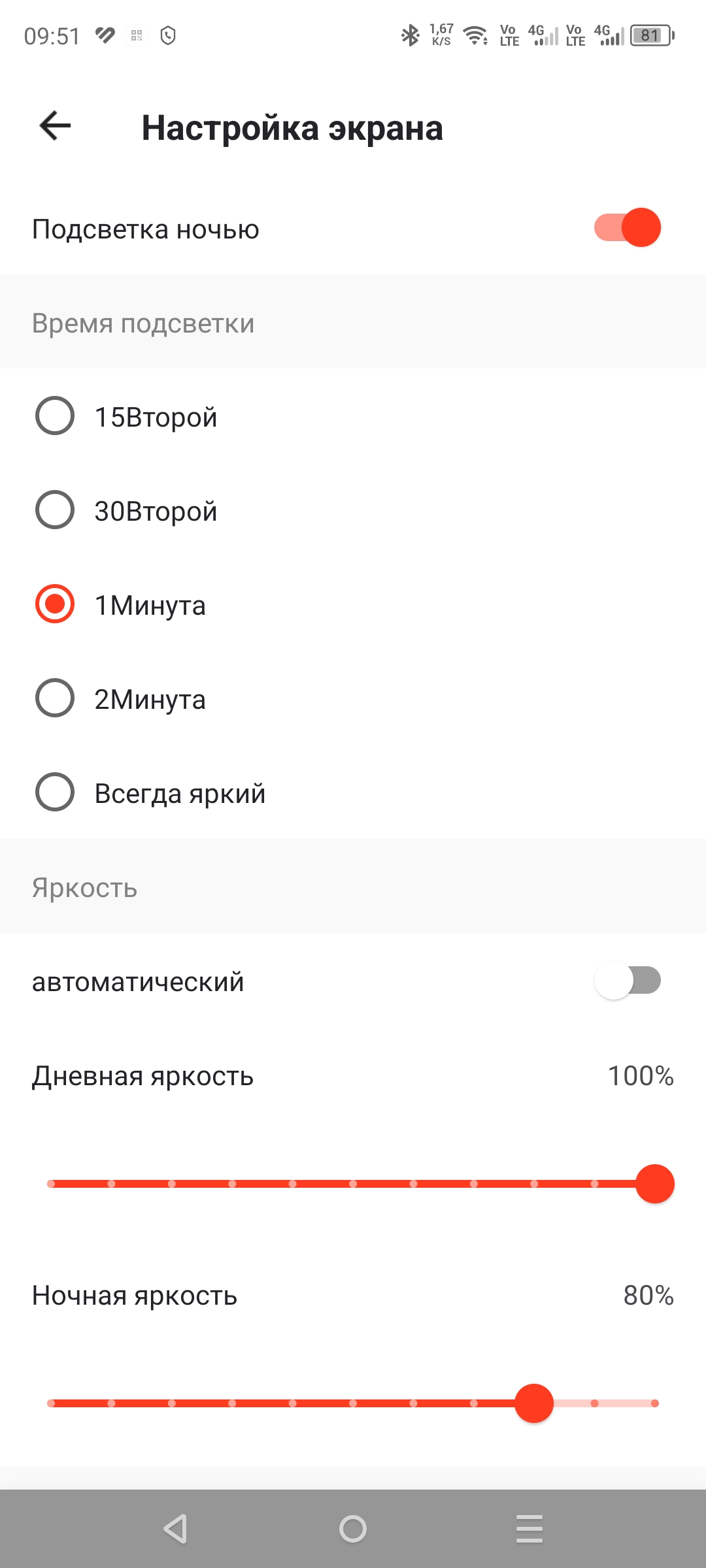The height and width of the screenshot is (1568, 706).
Task: Go back from Настройка экрана
Action: point(55,126)
